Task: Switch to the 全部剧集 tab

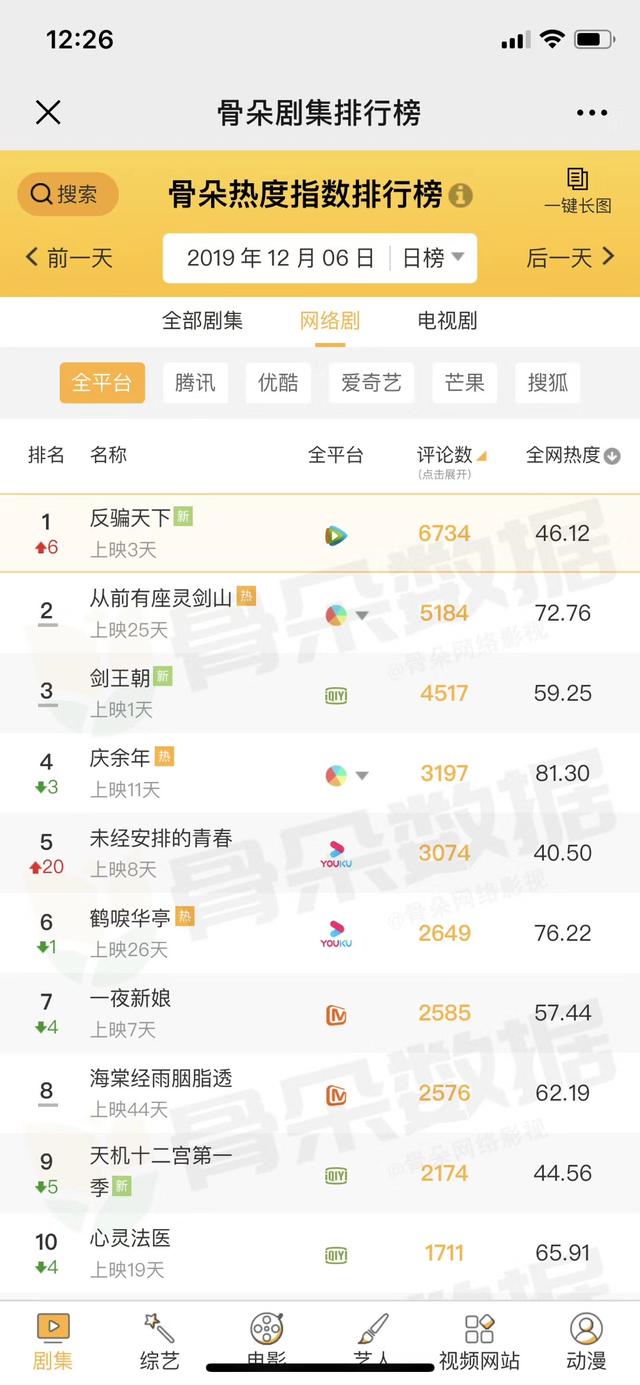Action: pyautogui.click(x=202, y=321)
